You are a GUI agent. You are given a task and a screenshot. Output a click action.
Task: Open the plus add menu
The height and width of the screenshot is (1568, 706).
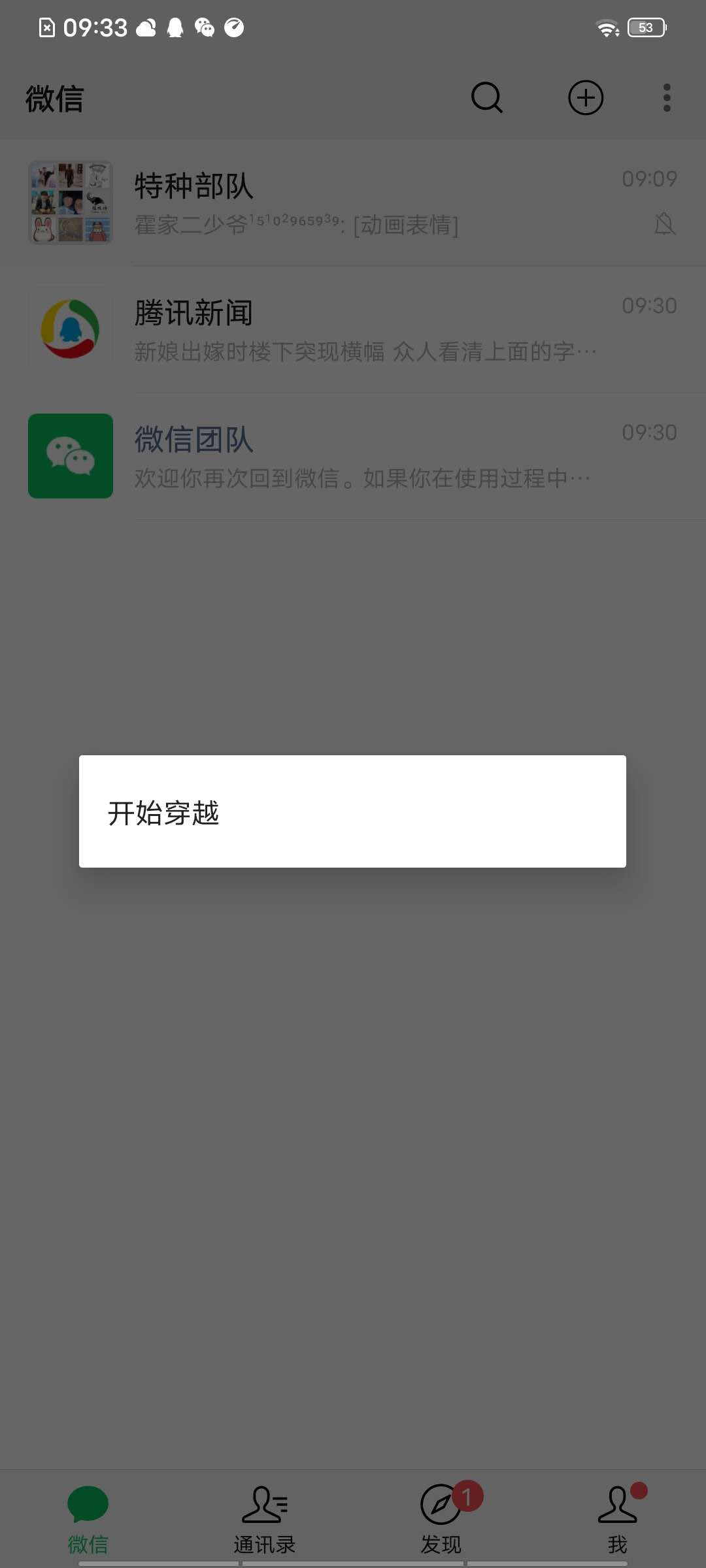tap(586, 98)
